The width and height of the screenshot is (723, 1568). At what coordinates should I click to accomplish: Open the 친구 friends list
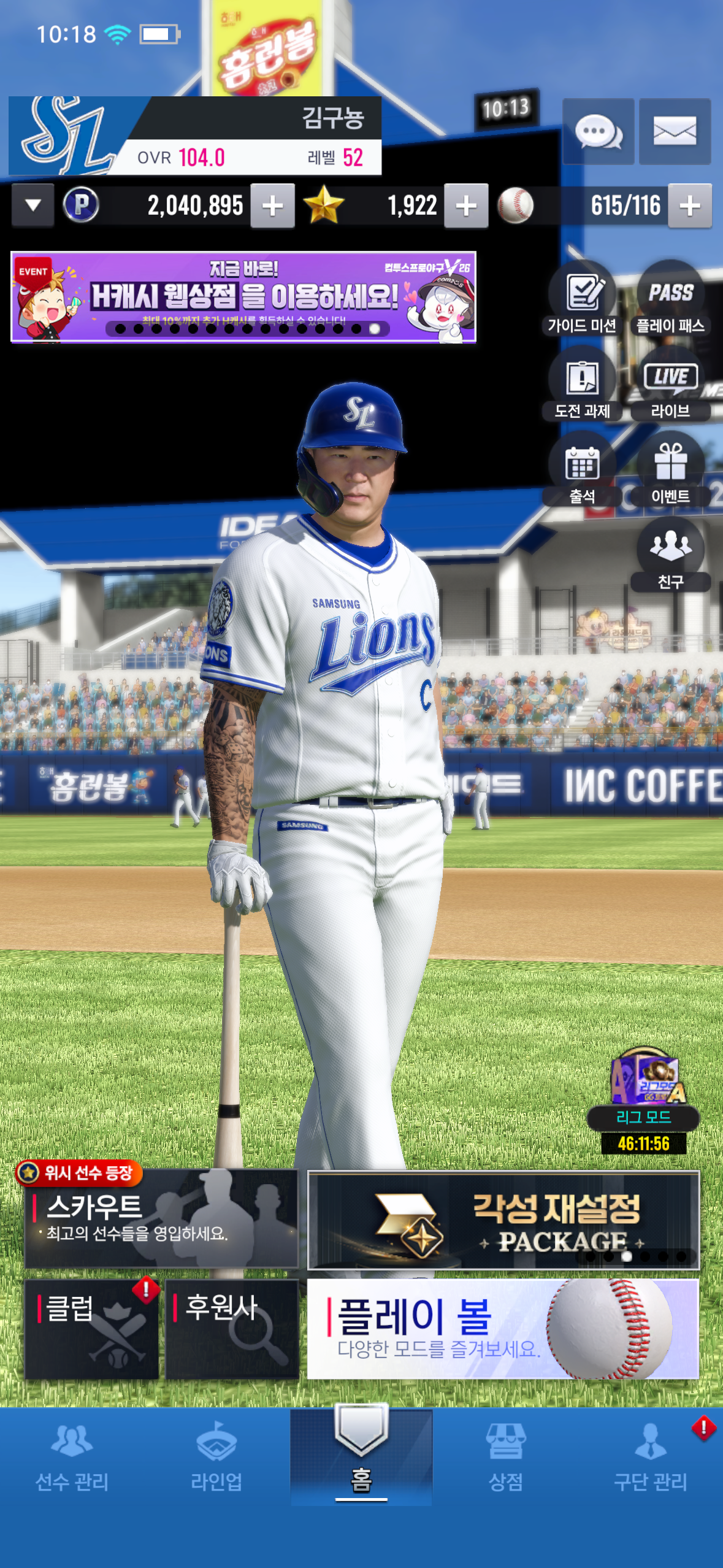click(670, 554)
